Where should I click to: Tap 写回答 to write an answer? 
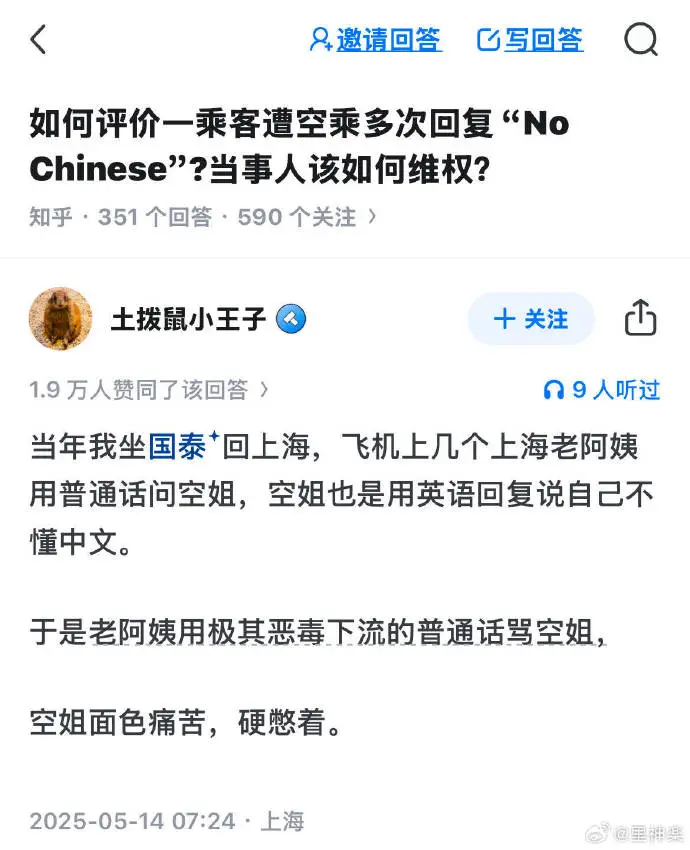click(530, 40)
